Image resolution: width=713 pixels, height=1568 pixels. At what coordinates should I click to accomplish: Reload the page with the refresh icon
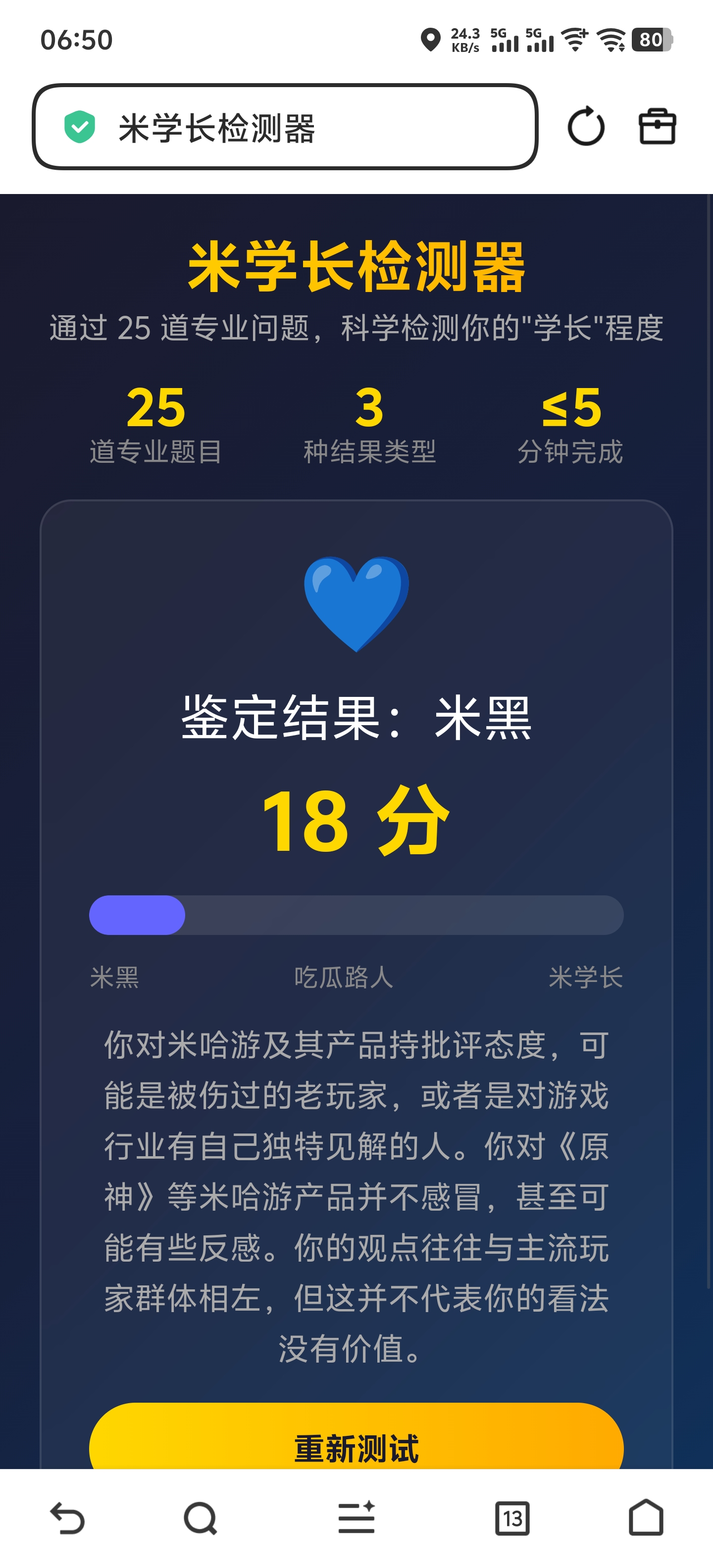click(586, 127)
